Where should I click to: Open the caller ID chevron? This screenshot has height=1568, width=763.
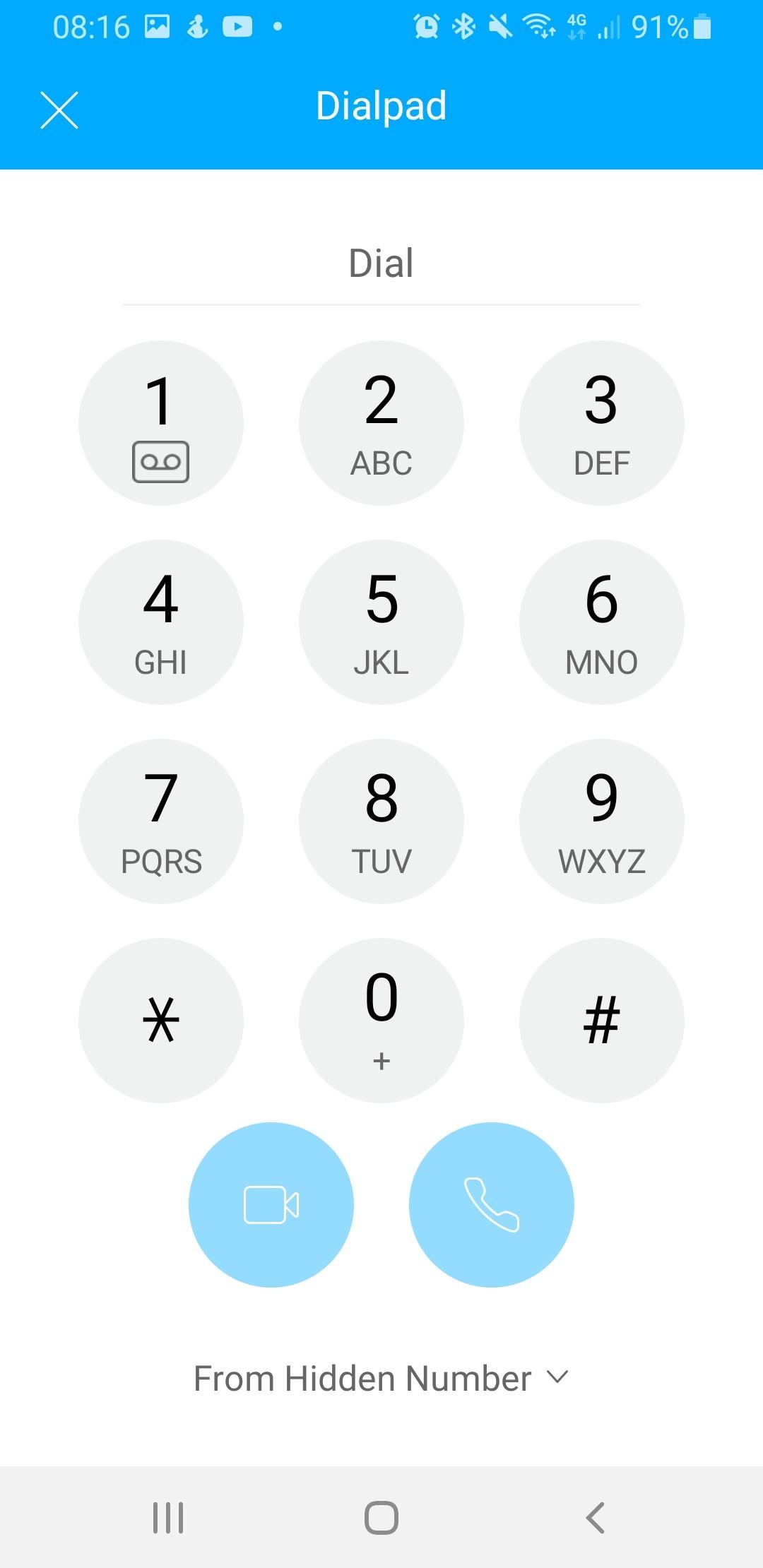557,1378
